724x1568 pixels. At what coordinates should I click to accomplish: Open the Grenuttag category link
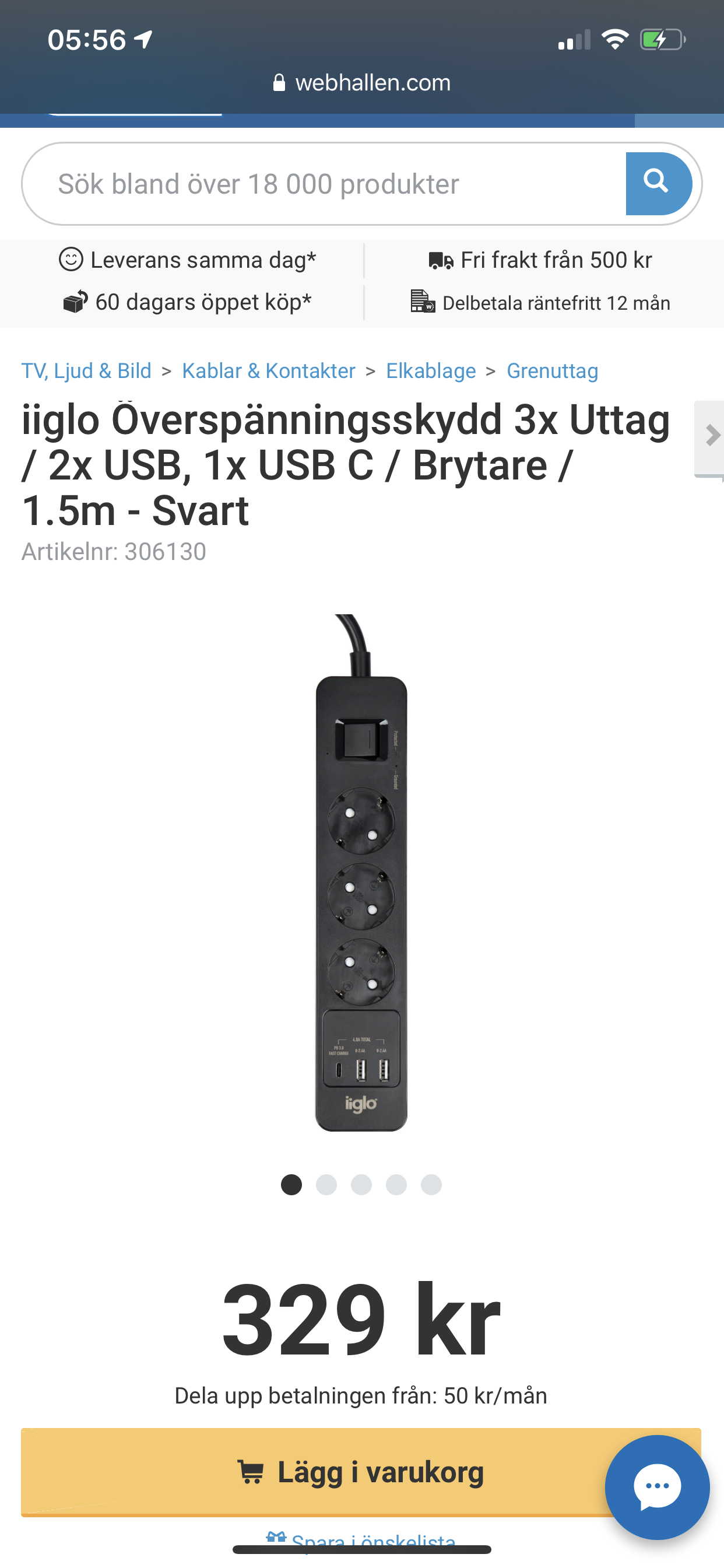pos(553,370)
